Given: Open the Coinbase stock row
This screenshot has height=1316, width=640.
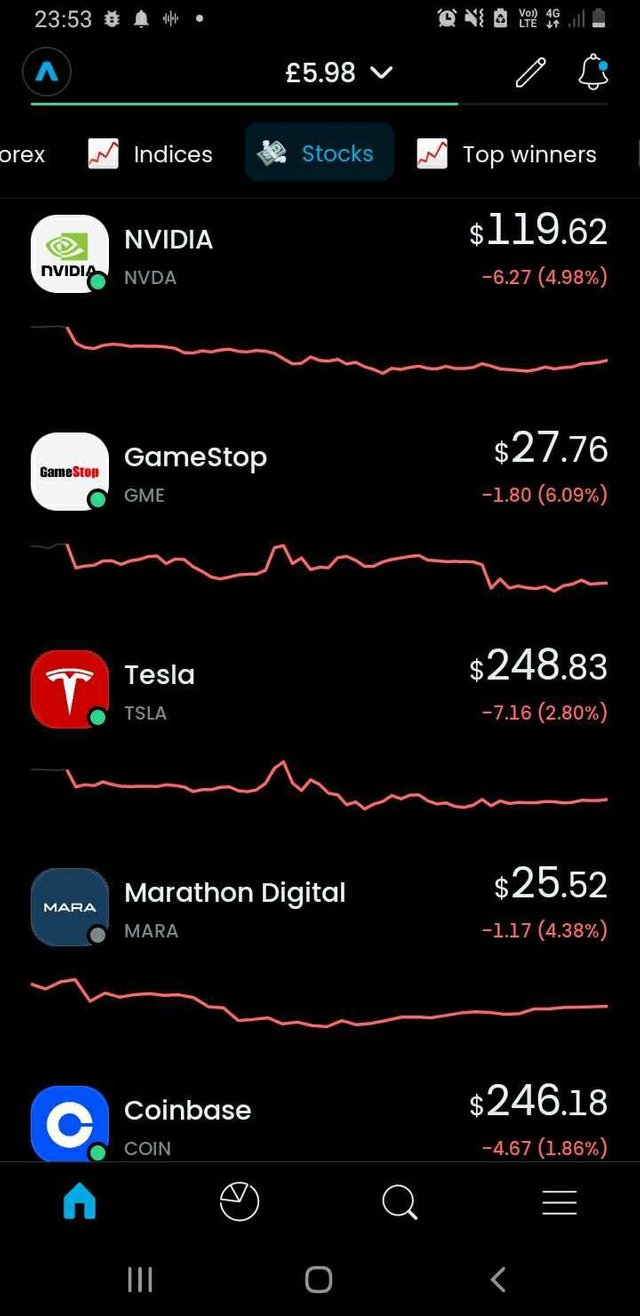Looking at the screenshot, I should (x=320, y=1120).
